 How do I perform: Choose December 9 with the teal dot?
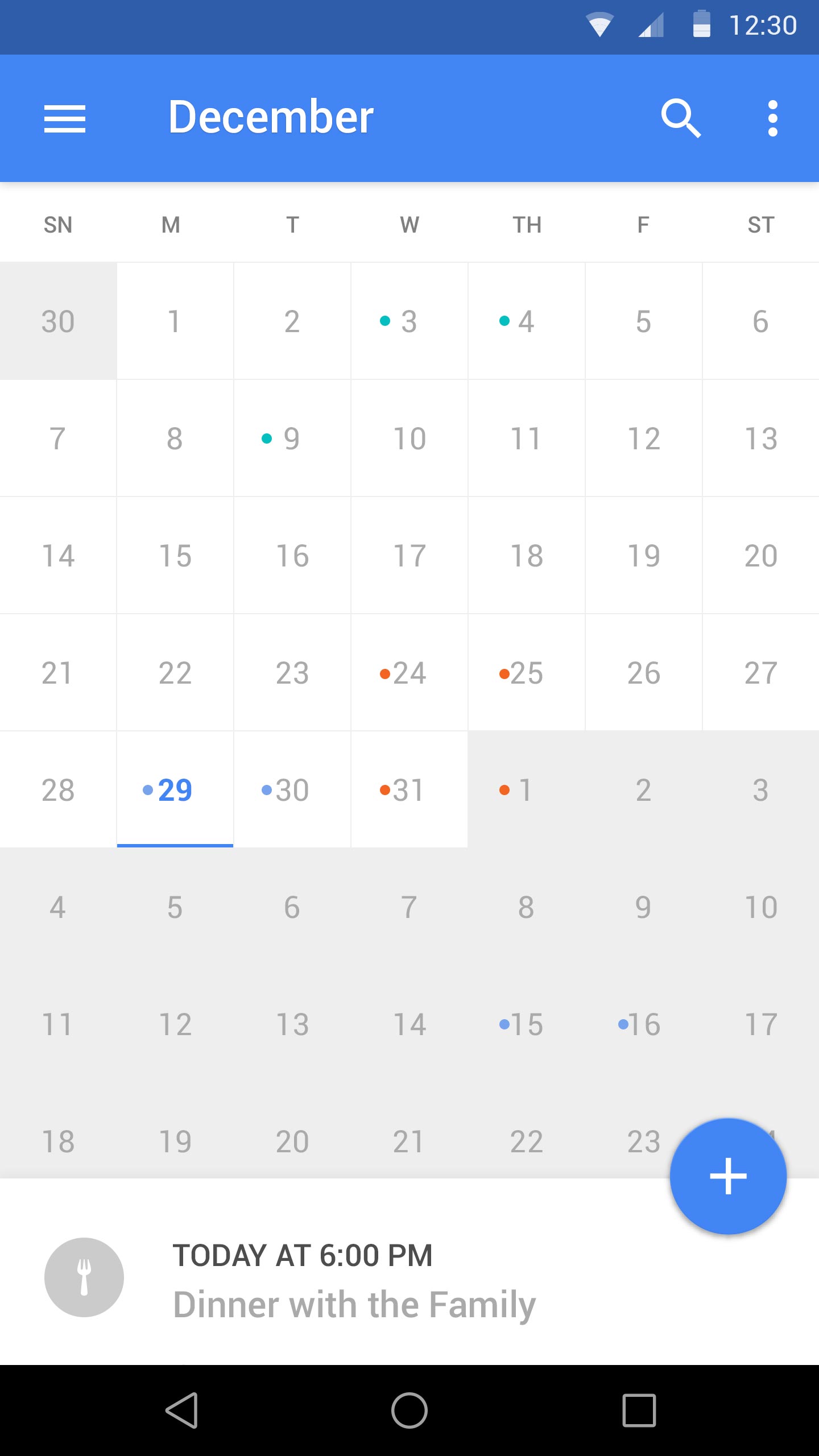pyautogui.click(x=291, y=439)
